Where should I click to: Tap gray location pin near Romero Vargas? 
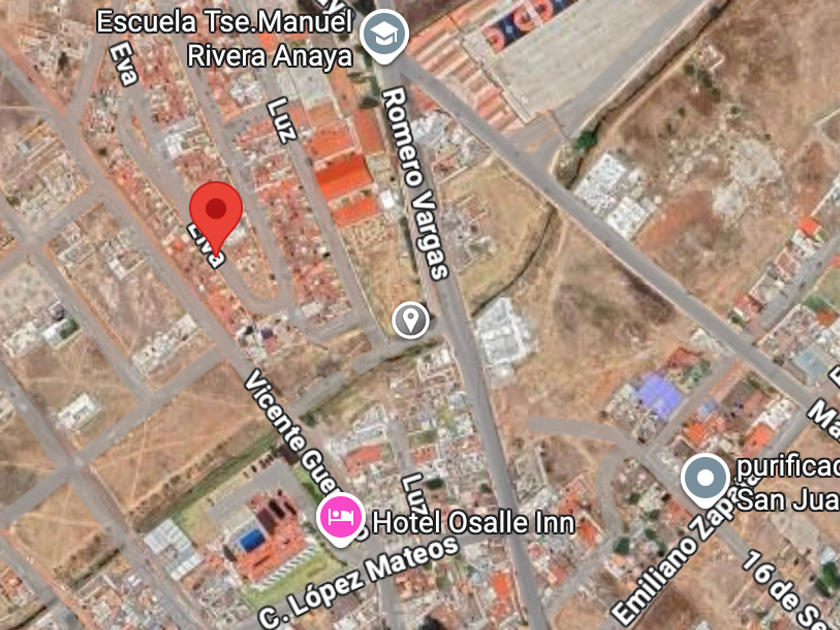click(410, 320)
